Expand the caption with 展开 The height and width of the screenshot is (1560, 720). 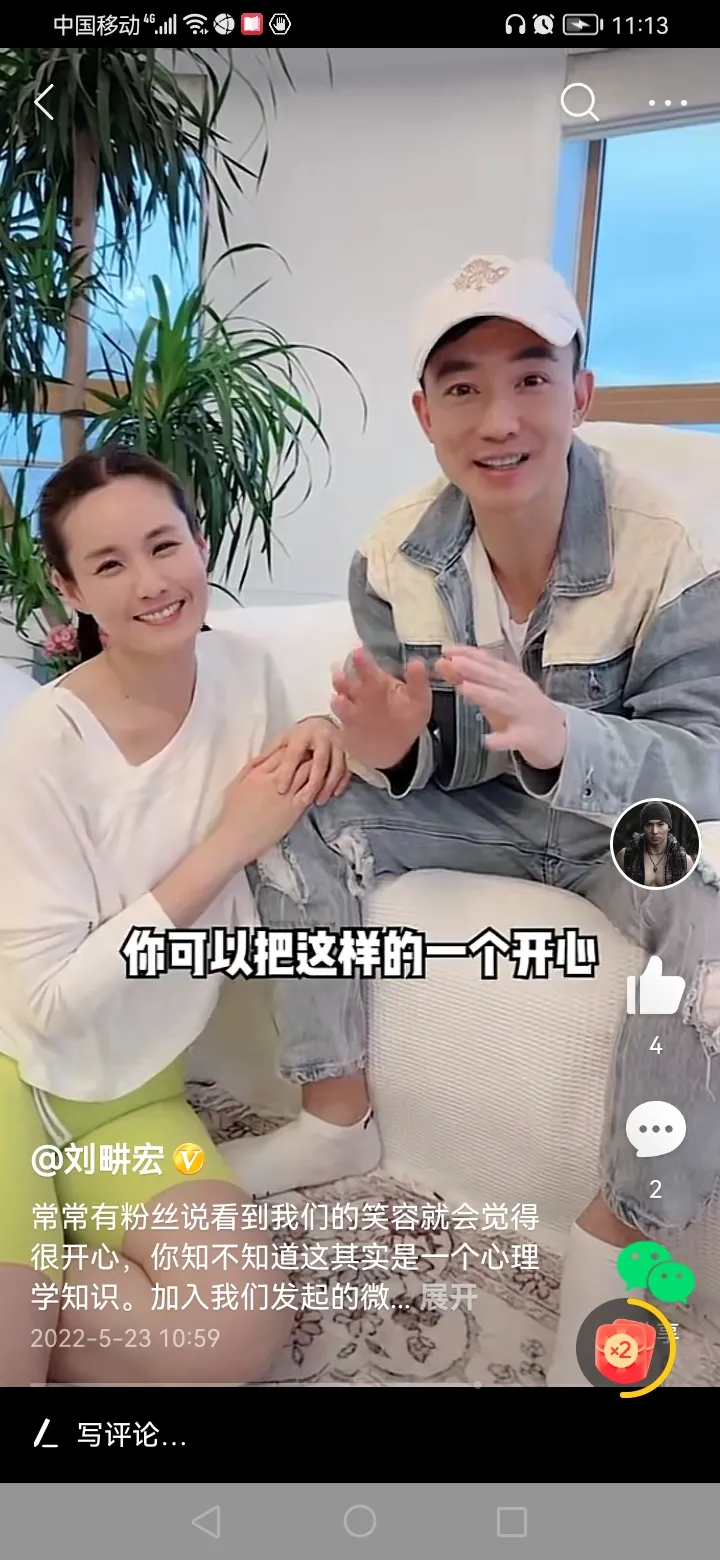pyautogui.click(x=448, y=1298)
